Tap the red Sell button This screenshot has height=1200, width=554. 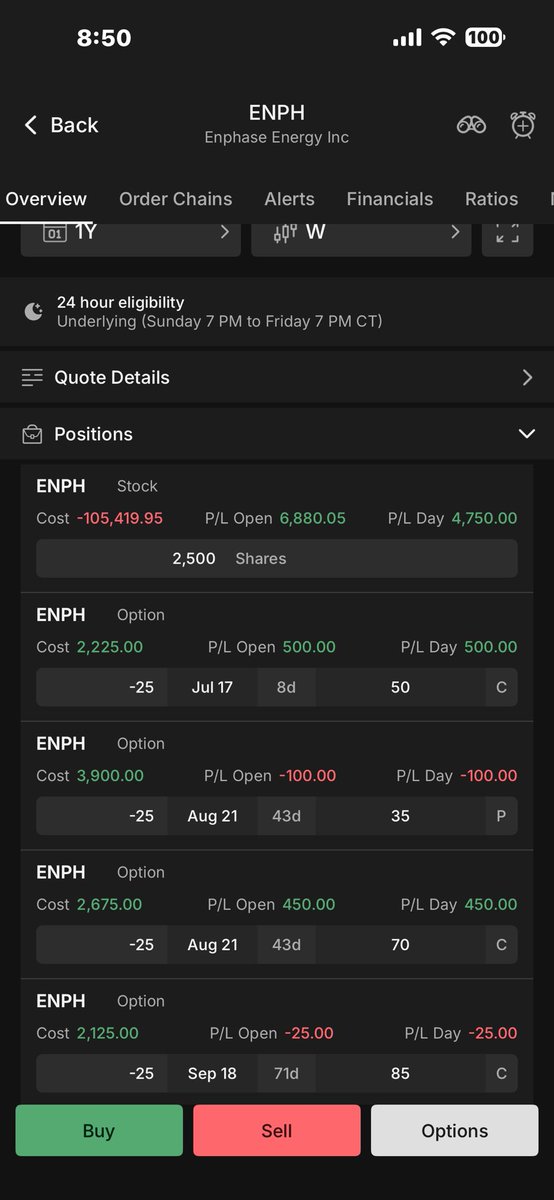[277, 1130]
